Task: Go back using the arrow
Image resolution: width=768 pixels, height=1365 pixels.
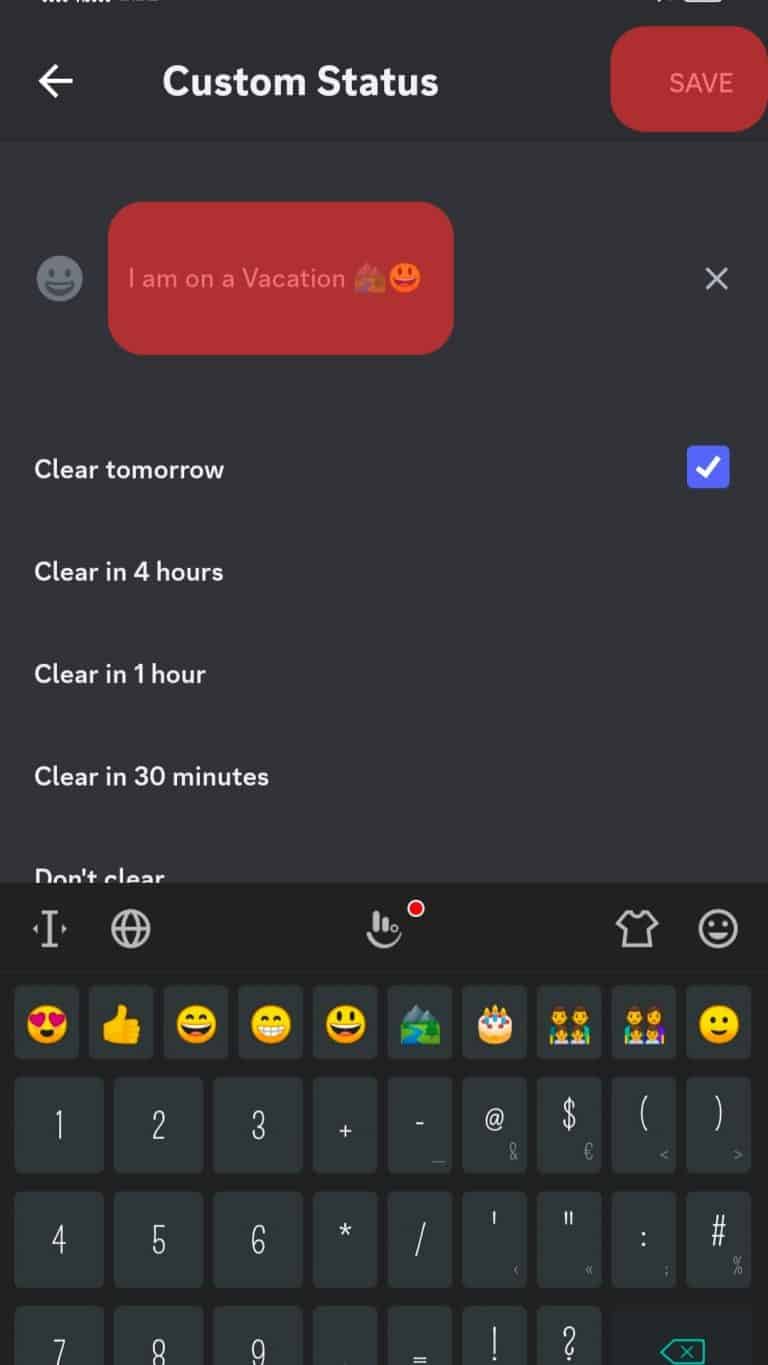Action: 55,81
